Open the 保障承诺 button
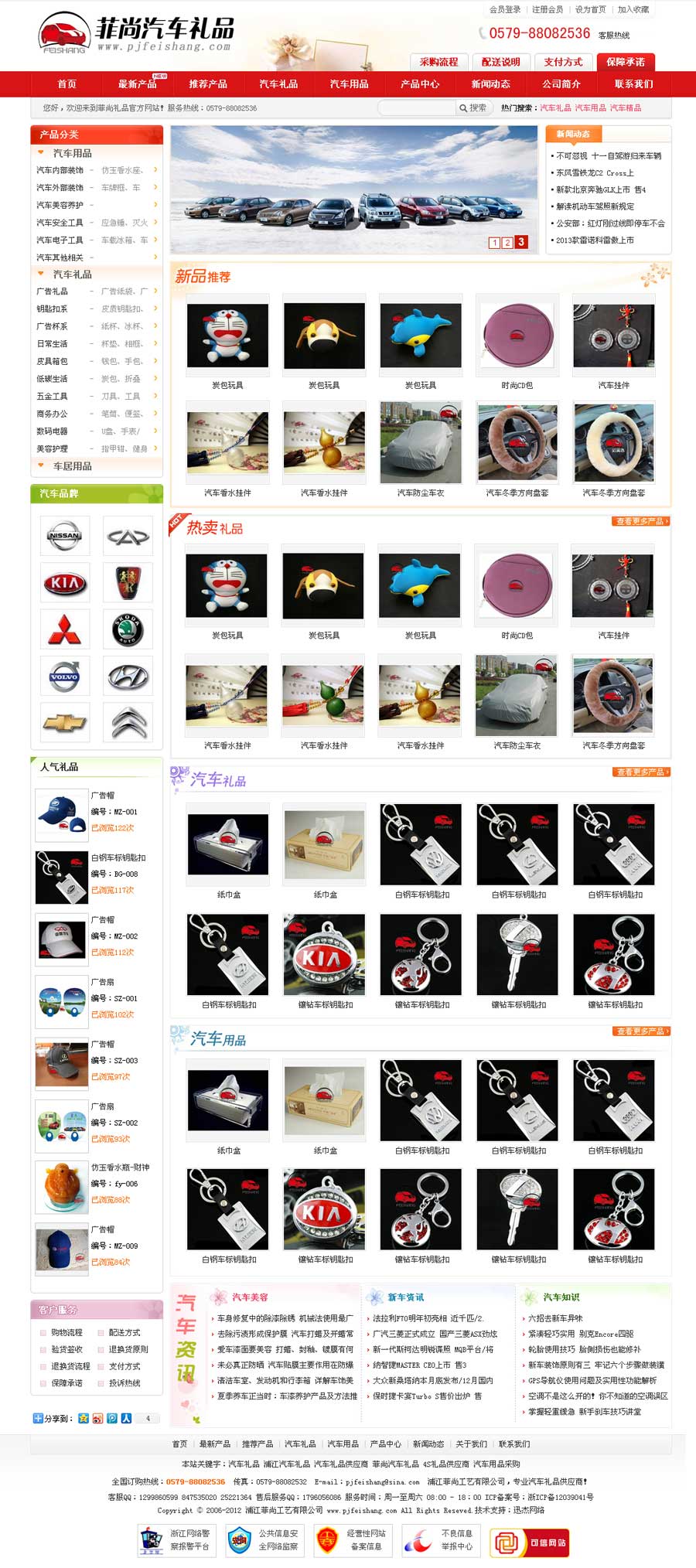The height and width of the screenshot is (1568, 696). (626, 62)
